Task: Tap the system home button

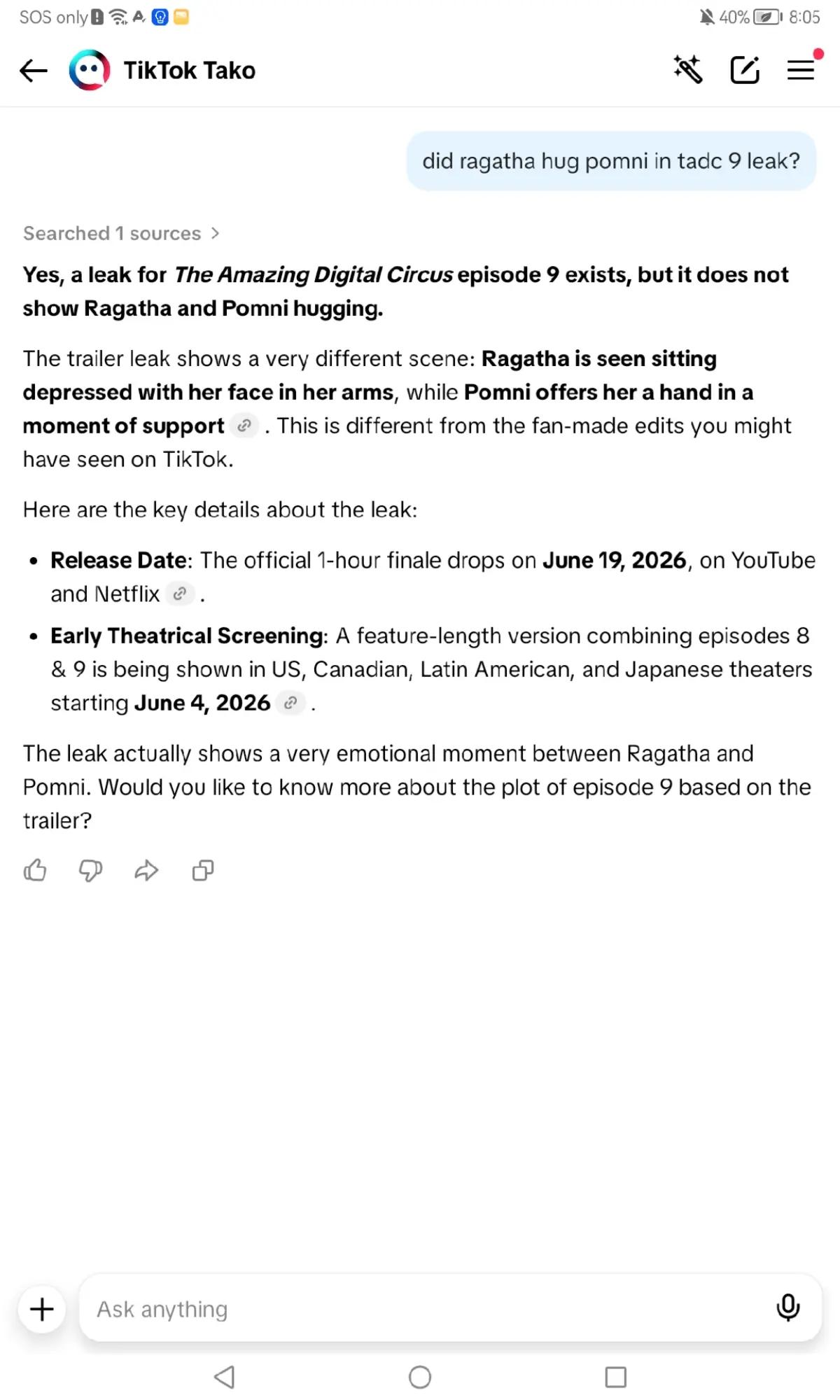Action: coord(420,1377)
